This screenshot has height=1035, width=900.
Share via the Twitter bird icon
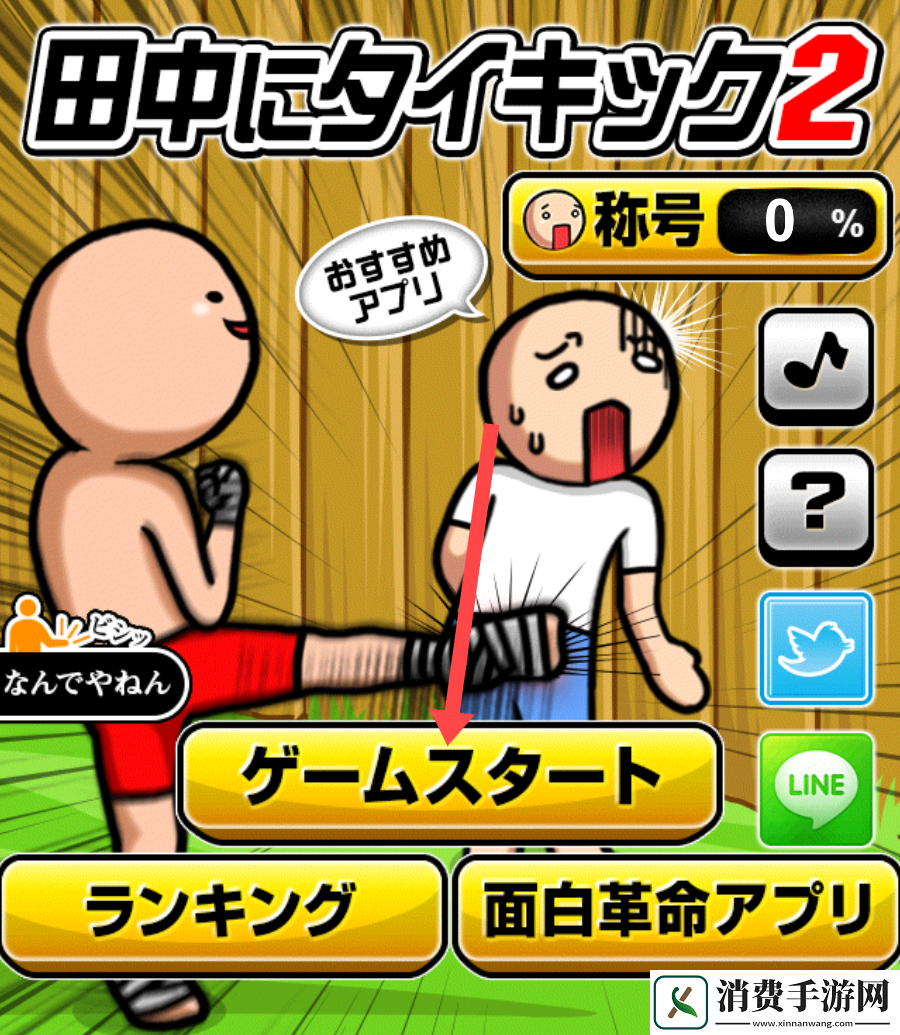[815, 648]
